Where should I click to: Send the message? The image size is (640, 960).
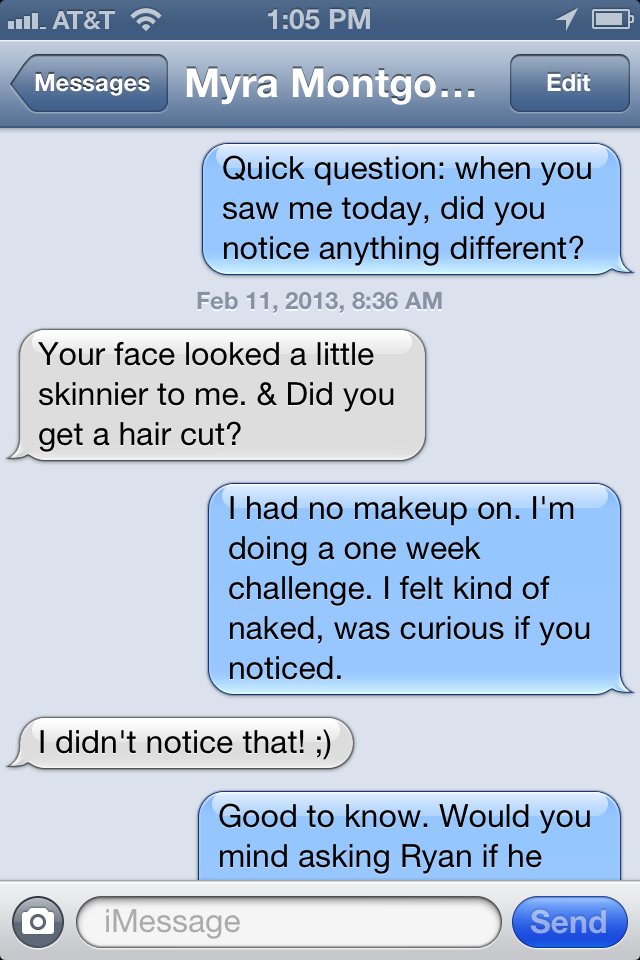[x=568, y=921]
